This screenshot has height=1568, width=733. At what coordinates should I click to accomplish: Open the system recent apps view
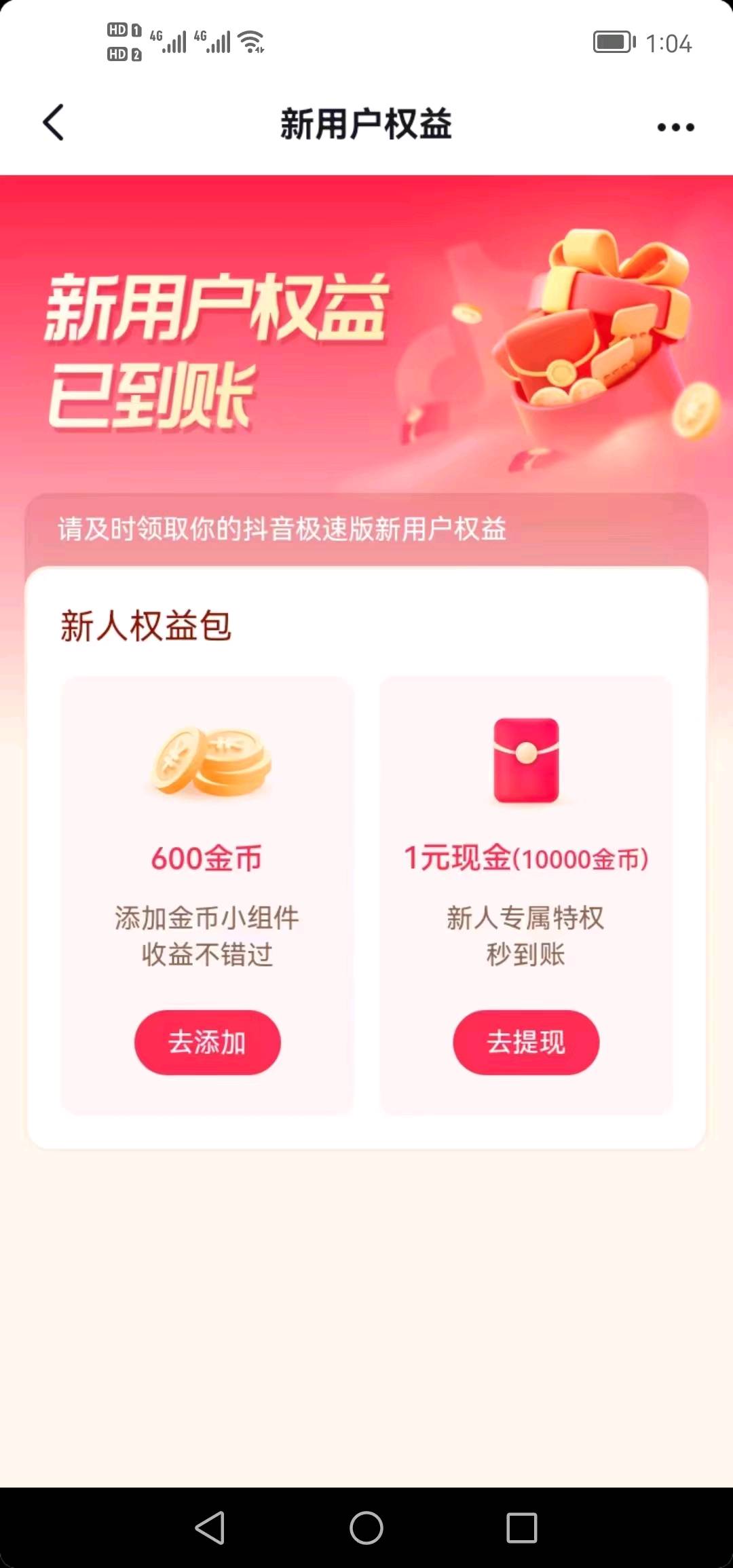[x=522, y=1528]
